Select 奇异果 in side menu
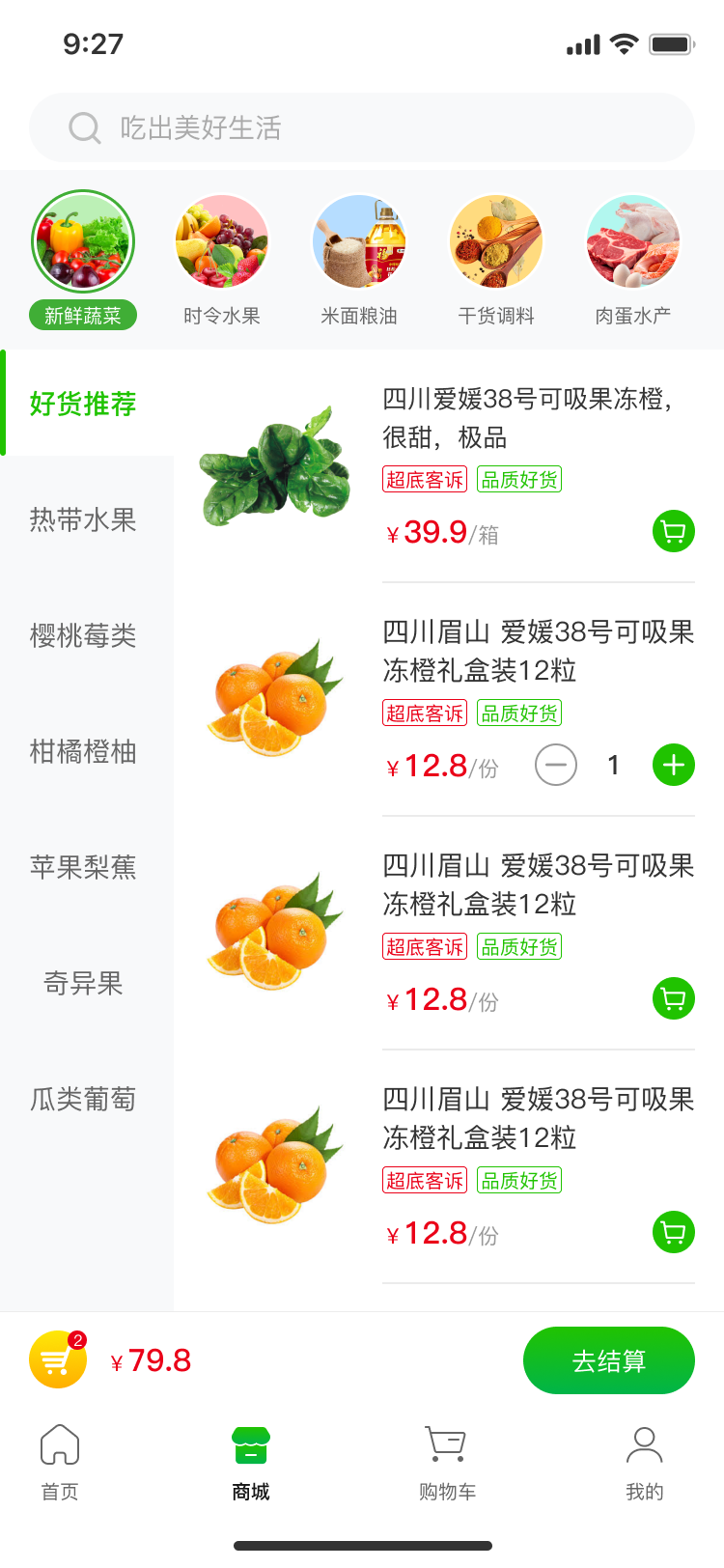This screenshot has height=1568, width=724. (83, 983)
